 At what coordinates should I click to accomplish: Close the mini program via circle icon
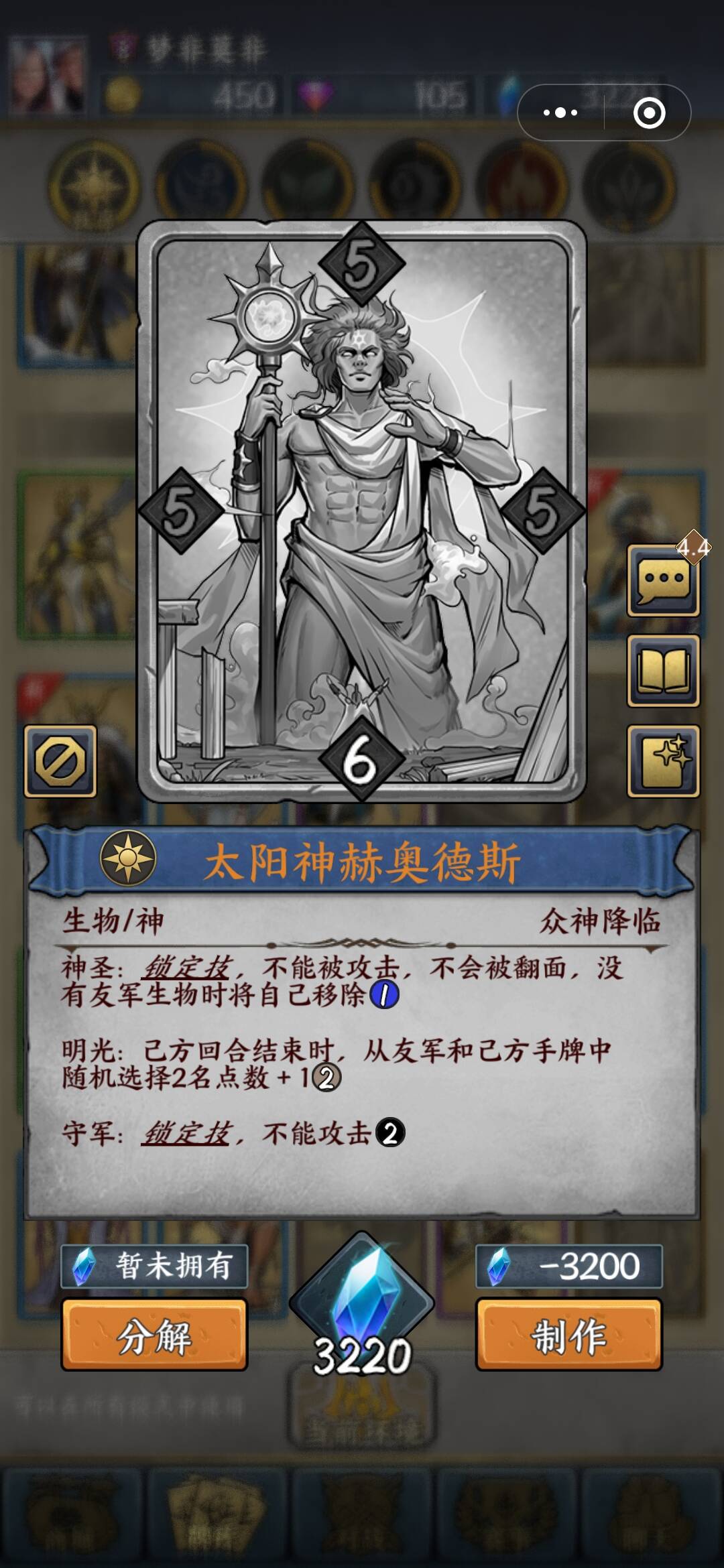click(x=649, y=113)
